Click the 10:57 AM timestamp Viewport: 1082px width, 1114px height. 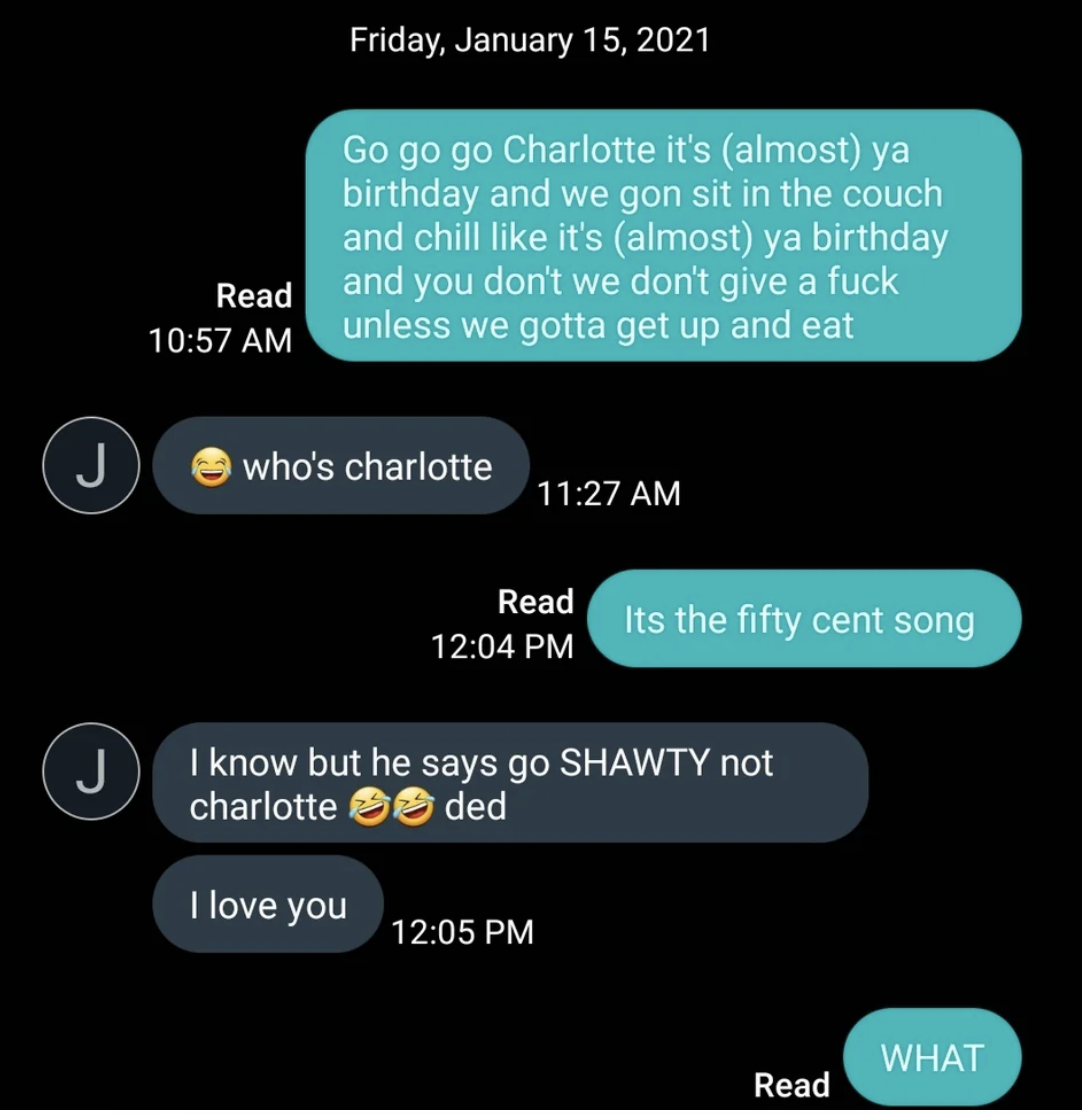pyautogui.click(x=222, y=341)
